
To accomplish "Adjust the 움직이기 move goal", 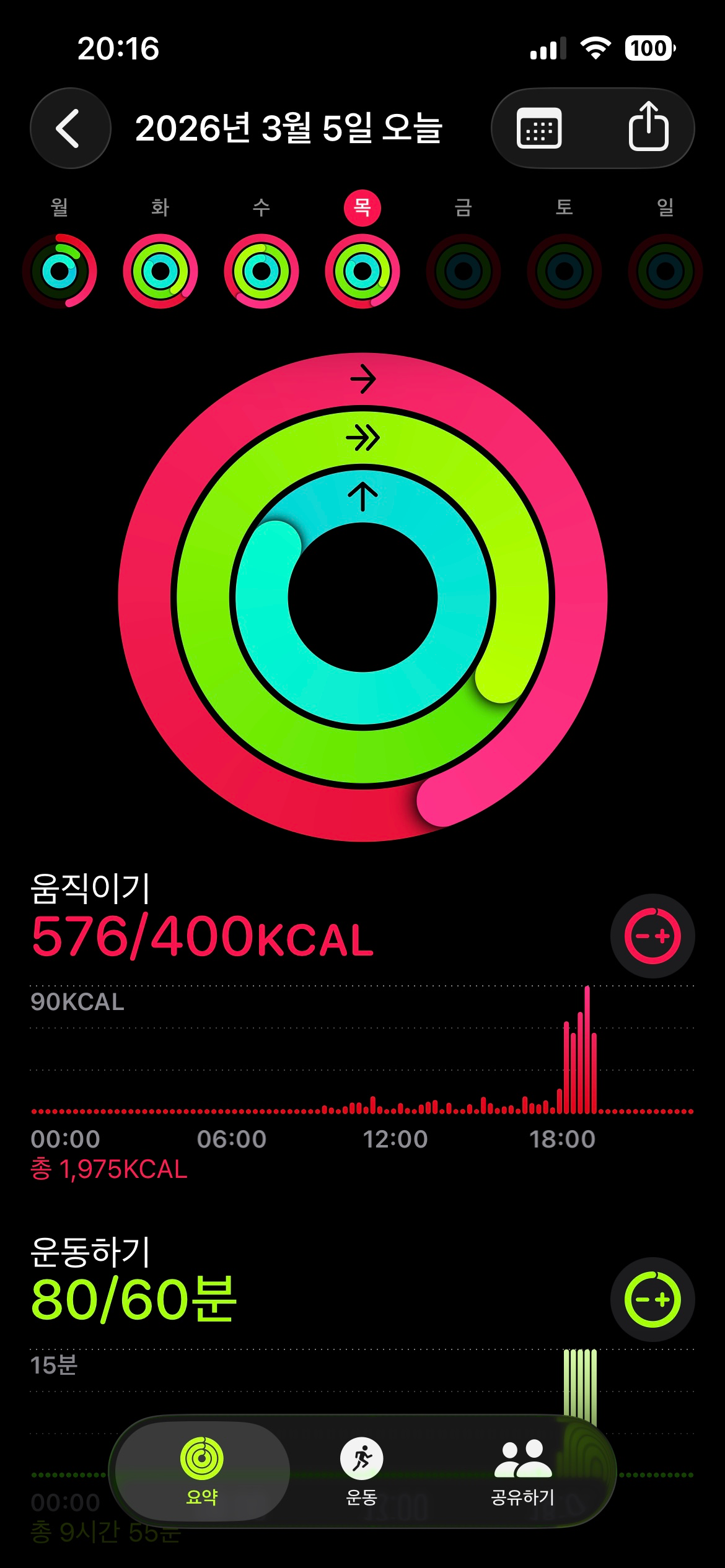I will pos(652,936).
